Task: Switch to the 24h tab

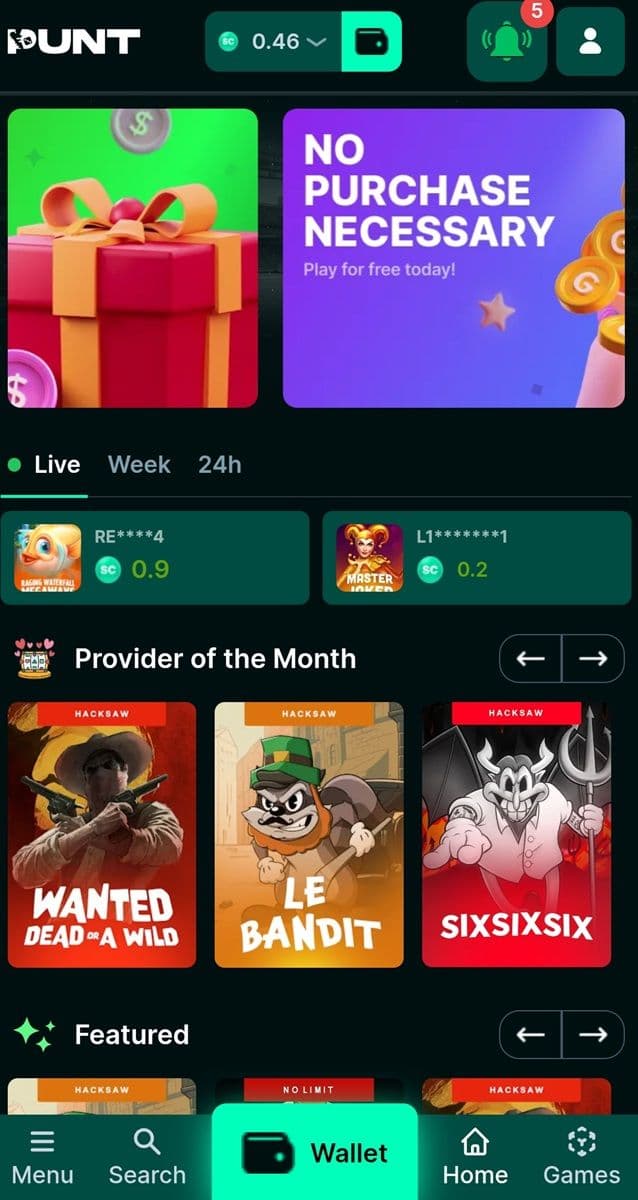Action: (x=219, y=464)
